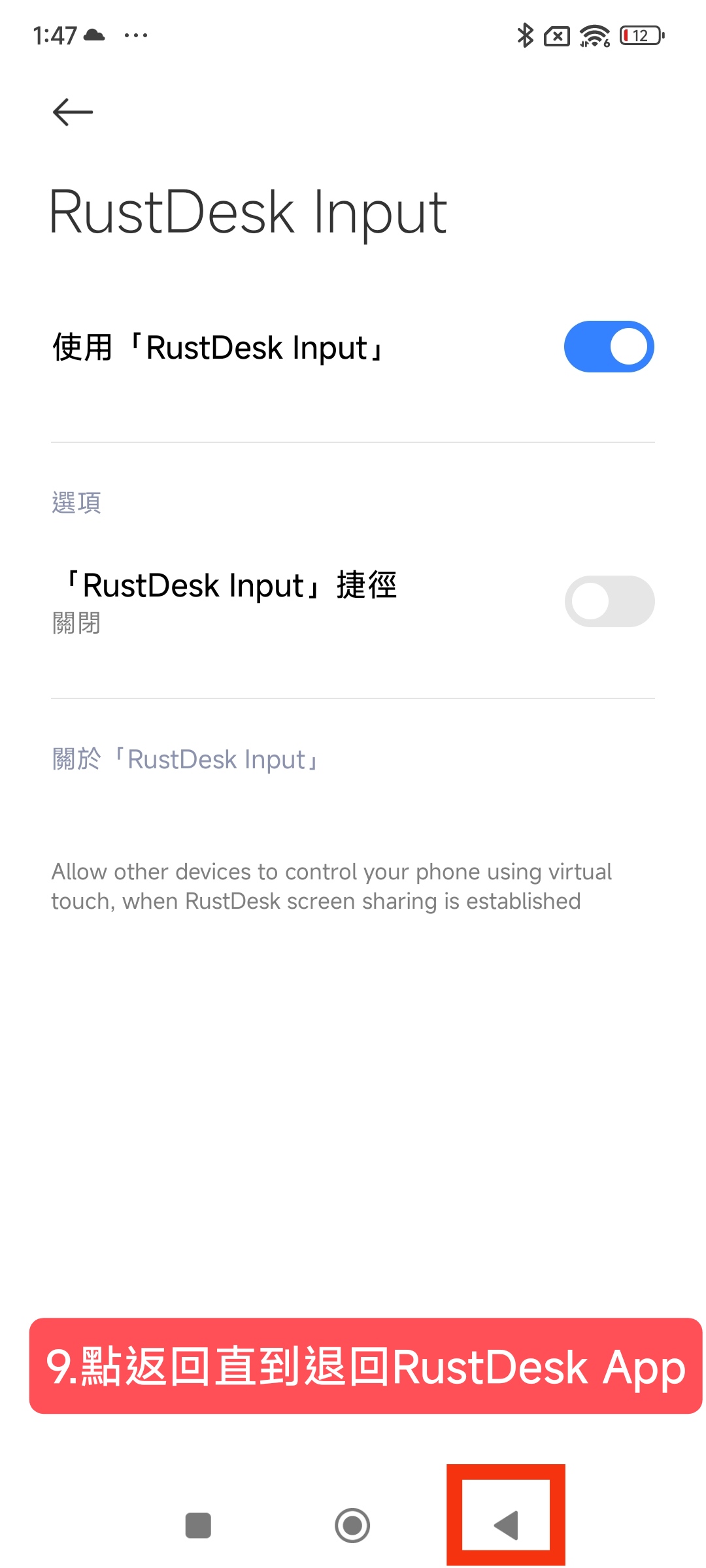Tap the system back triangle button
Screen dimensions: 706x1568
506,1526
